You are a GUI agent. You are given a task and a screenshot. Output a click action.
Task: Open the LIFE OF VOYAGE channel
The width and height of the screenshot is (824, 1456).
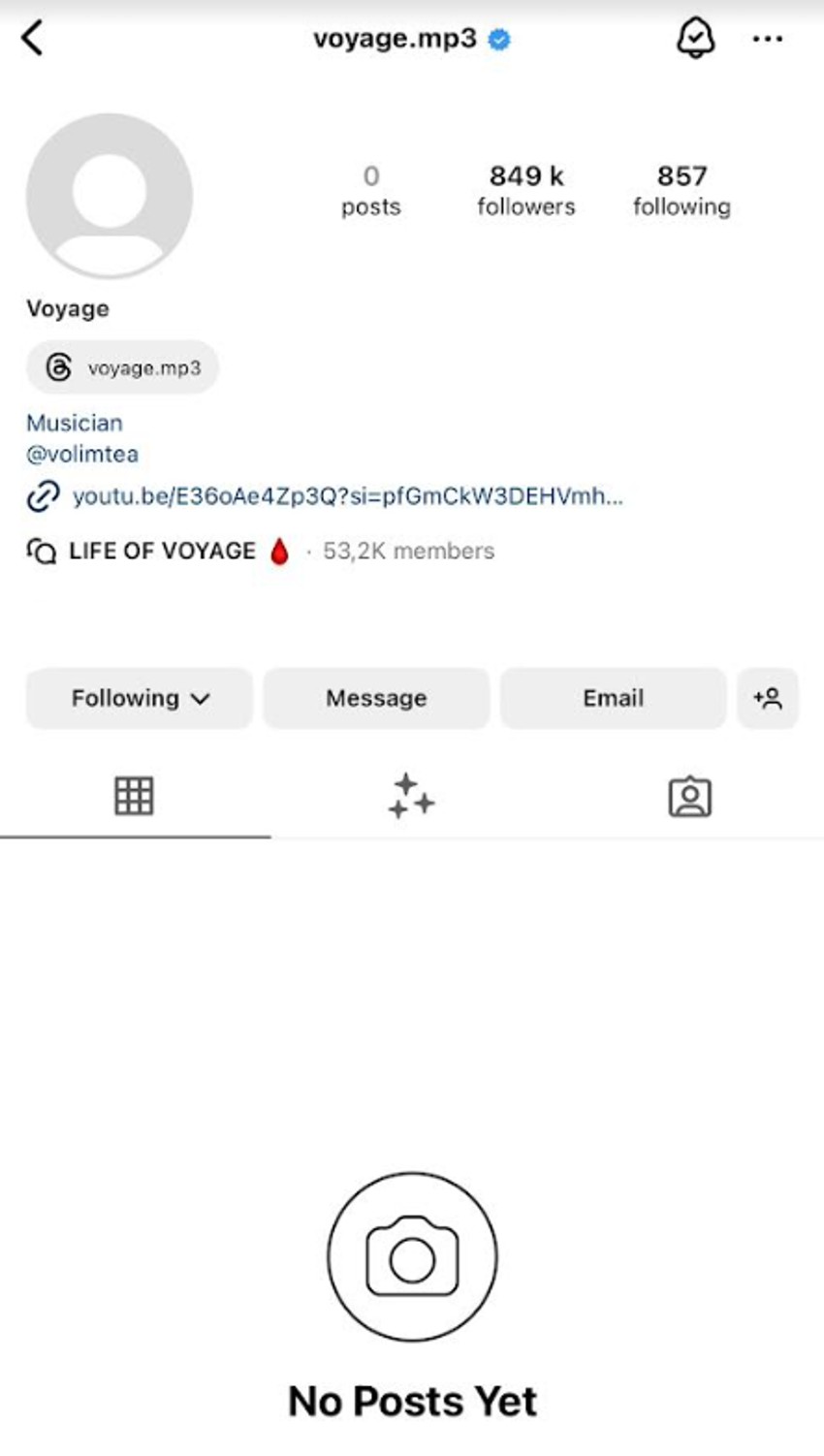pyautogui.click(x=162, y=551)
